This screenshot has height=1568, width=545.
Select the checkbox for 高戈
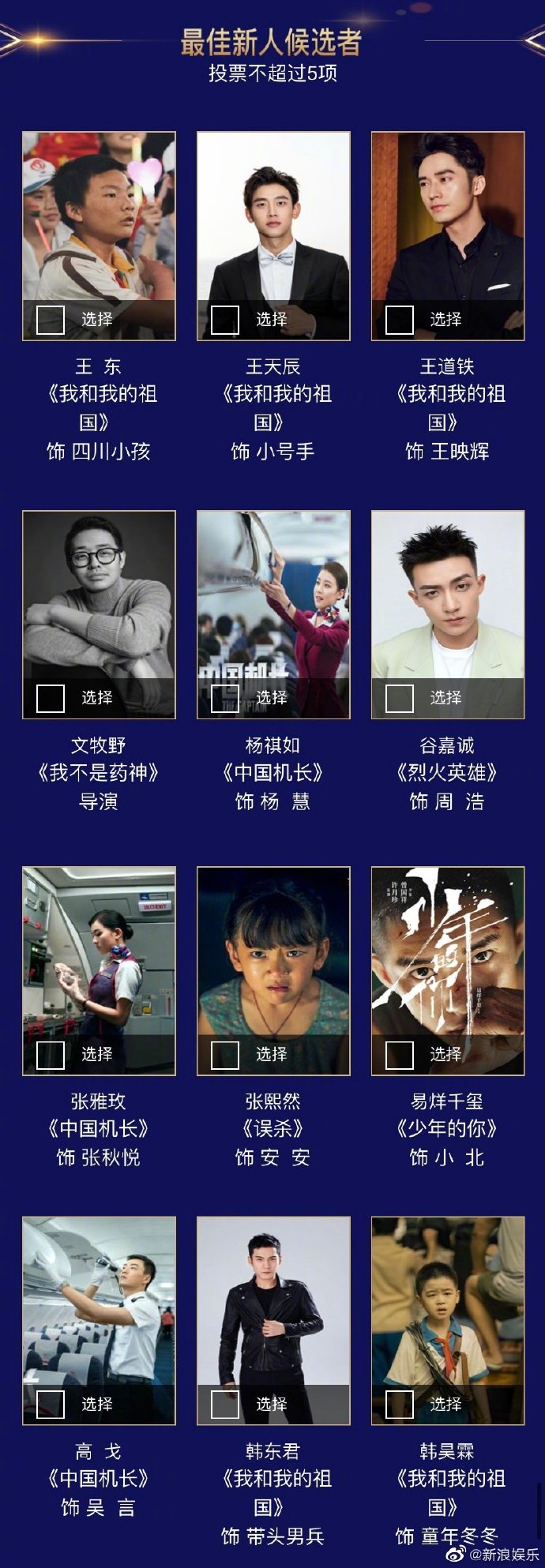coord(51,1405)
